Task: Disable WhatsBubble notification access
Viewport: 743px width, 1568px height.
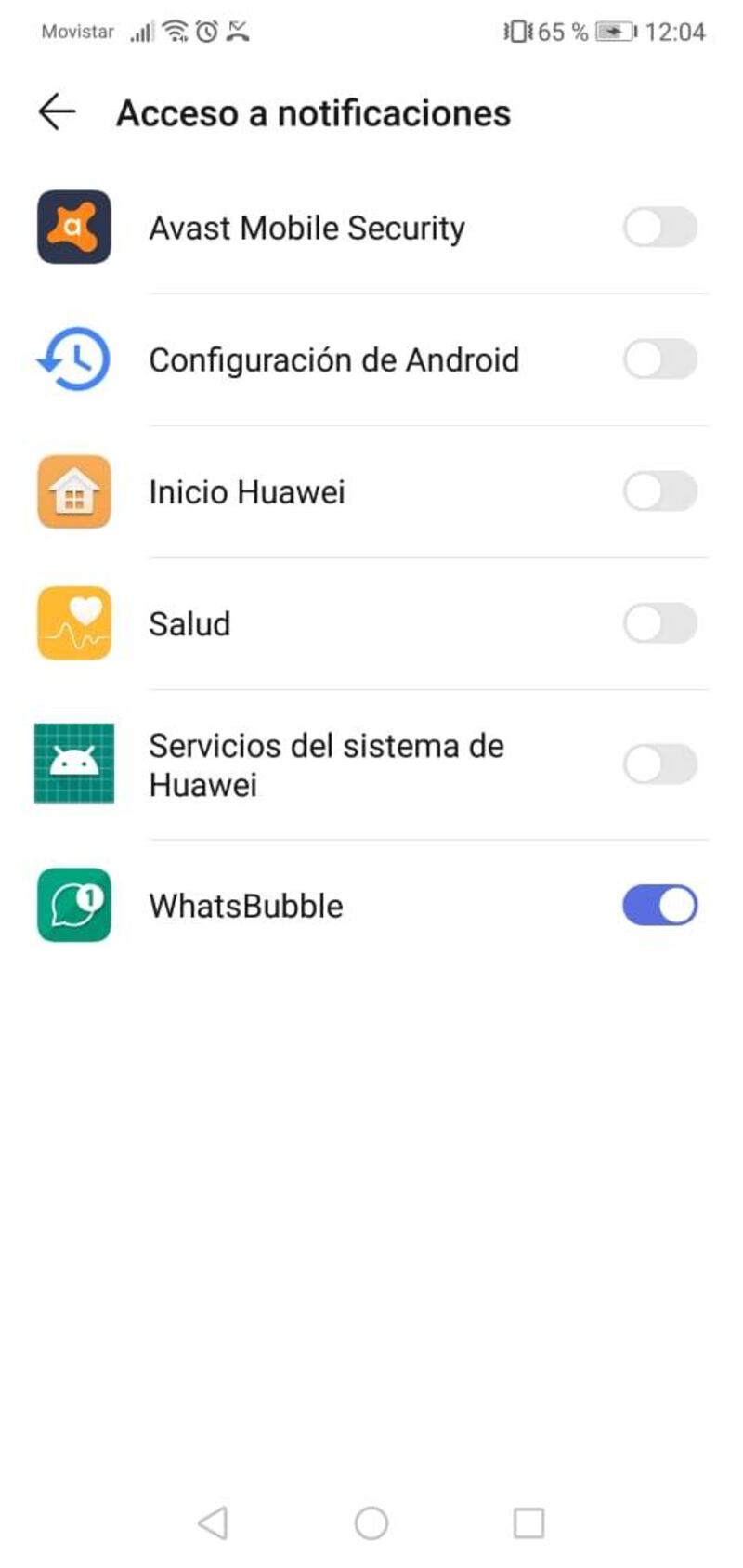Action: coord(659,906)
